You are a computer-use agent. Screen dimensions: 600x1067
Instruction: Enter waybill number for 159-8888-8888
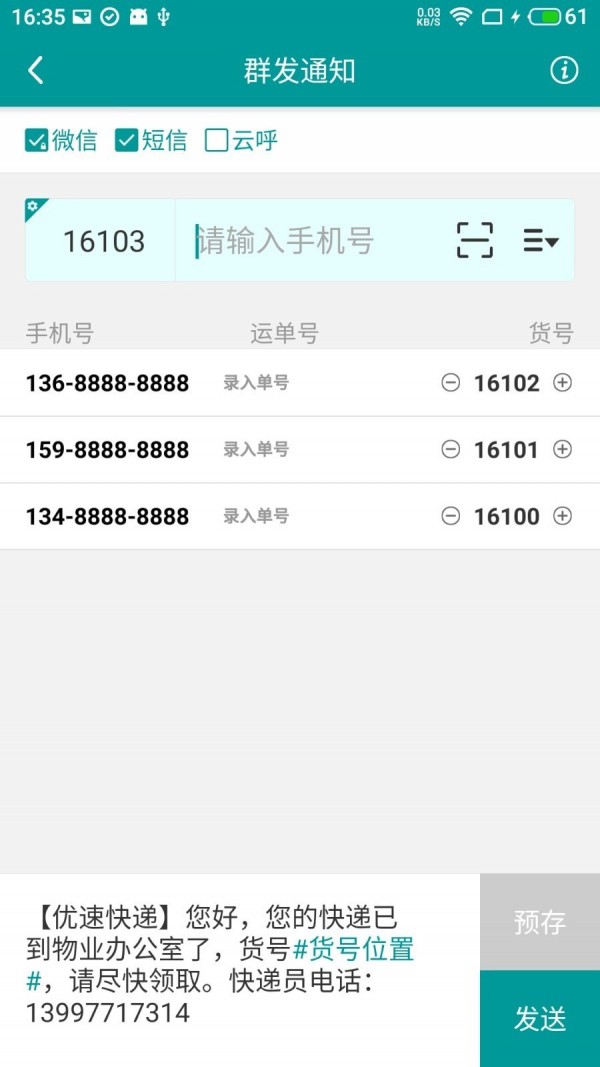[x=256, y=450]
